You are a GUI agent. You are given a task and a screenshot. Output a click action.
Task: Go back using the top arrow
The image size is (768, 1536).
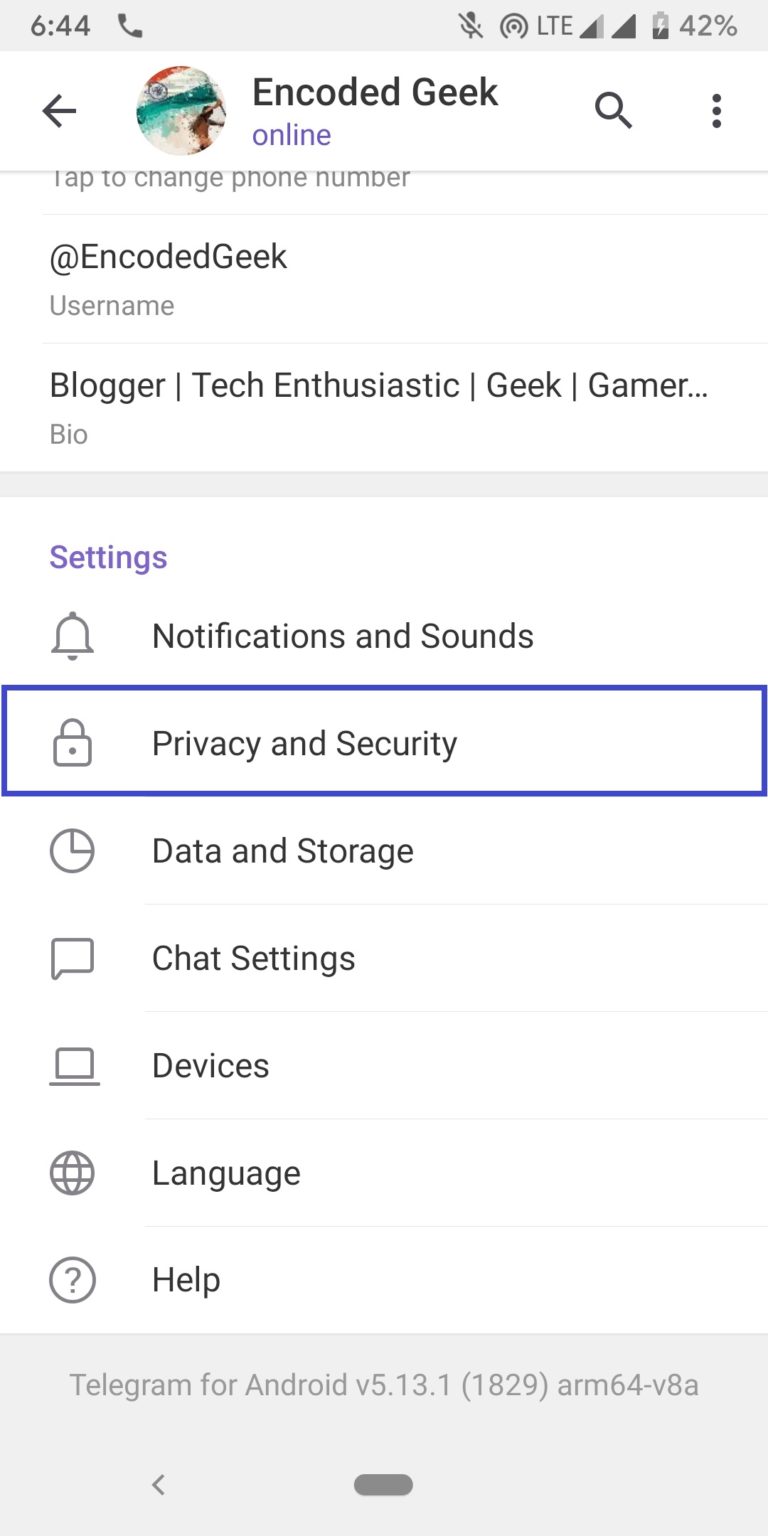(x=59, y=111)
